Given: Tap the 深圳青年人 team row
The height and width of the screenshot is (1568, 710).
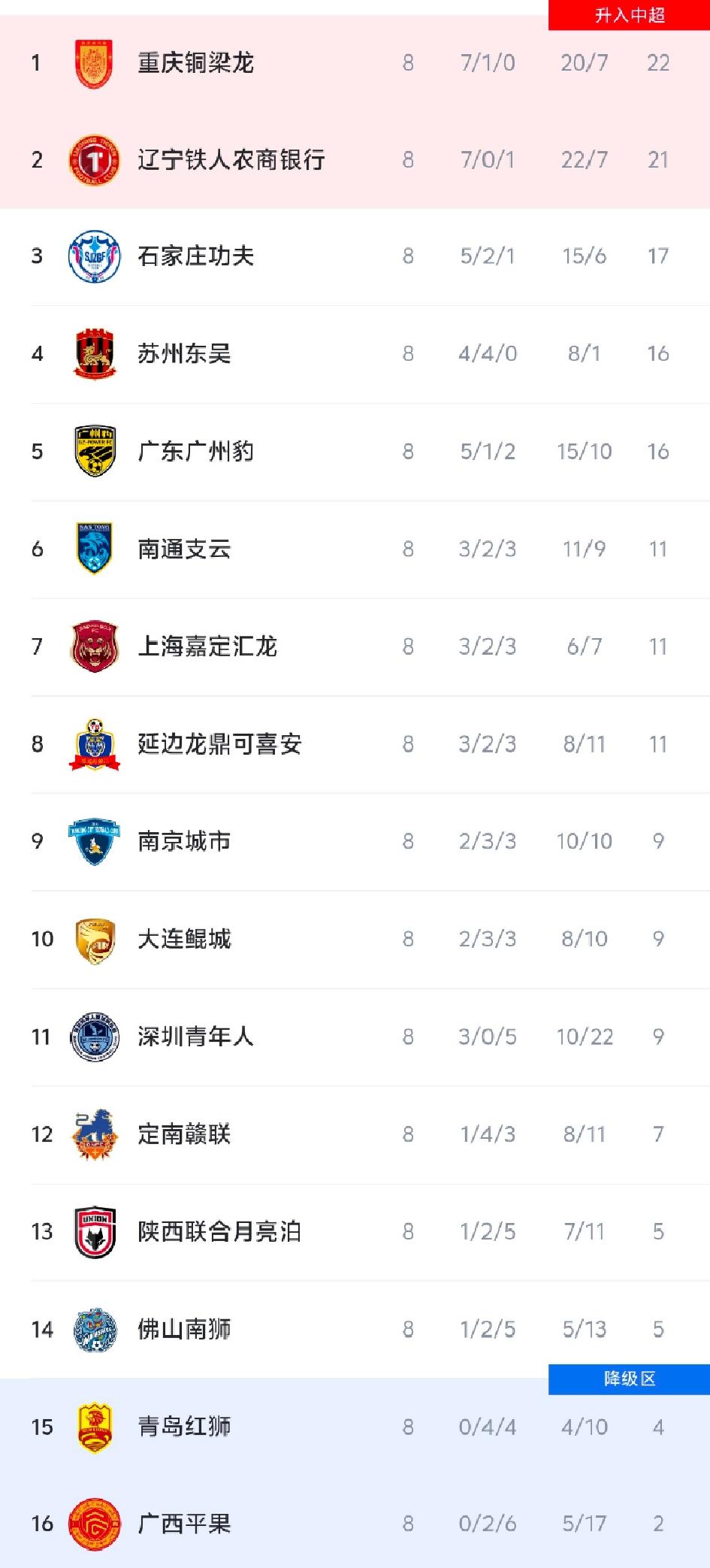Looking at the screenshot, I should [x=355, y=1037].
